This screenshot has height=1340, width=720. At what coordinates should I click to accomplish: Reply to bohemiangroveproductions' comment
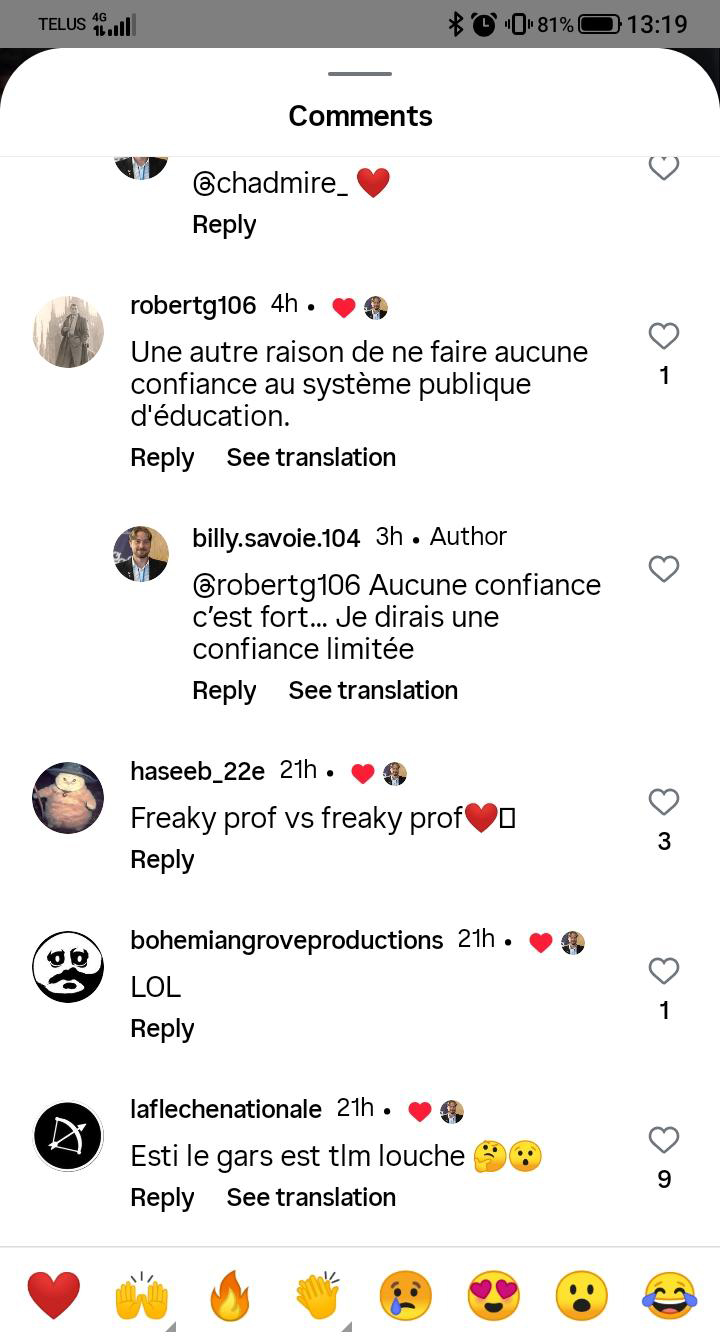click(x=162, y=1029)
